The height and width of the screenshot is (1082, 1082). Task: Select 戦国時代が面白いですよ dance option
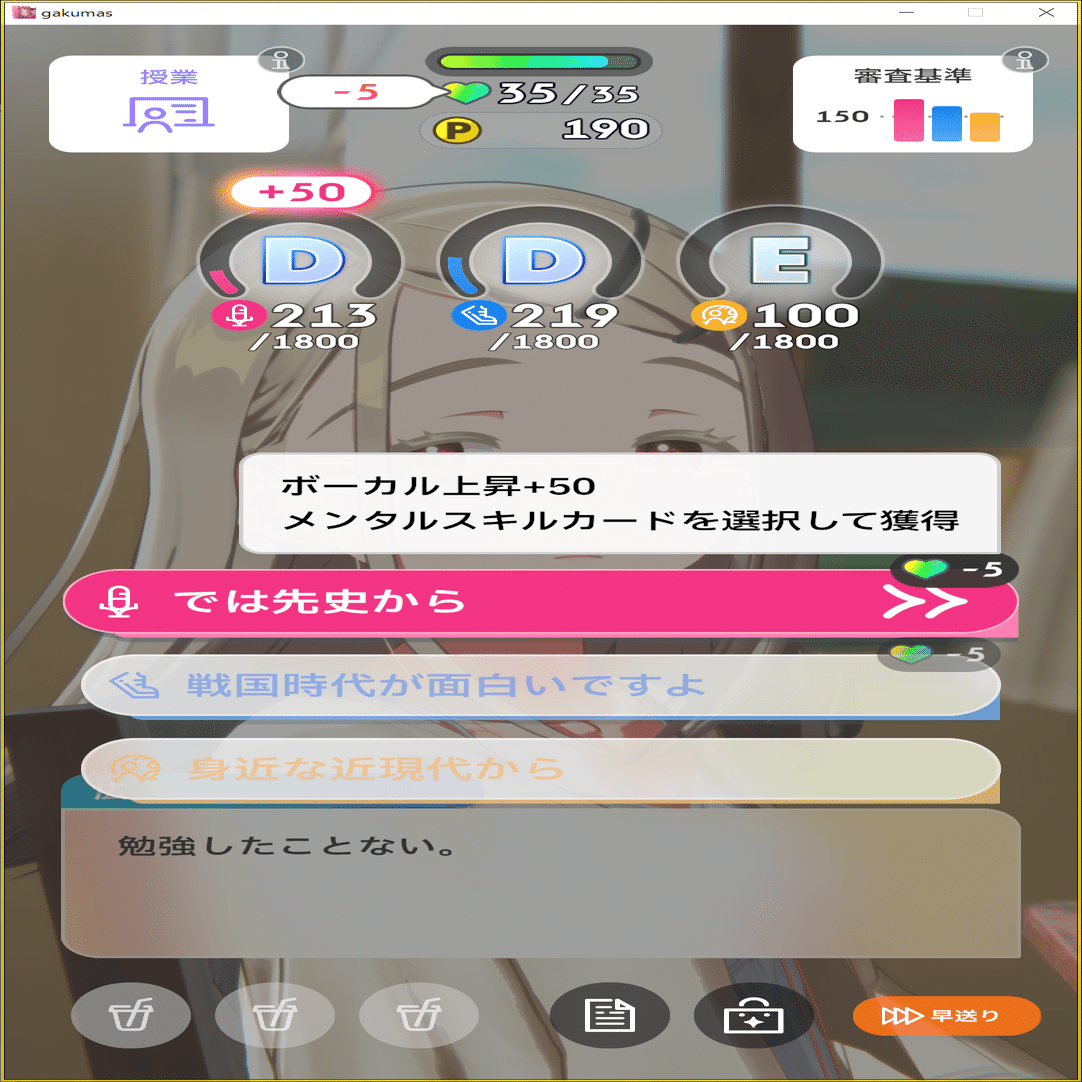[x=540, y=686]
